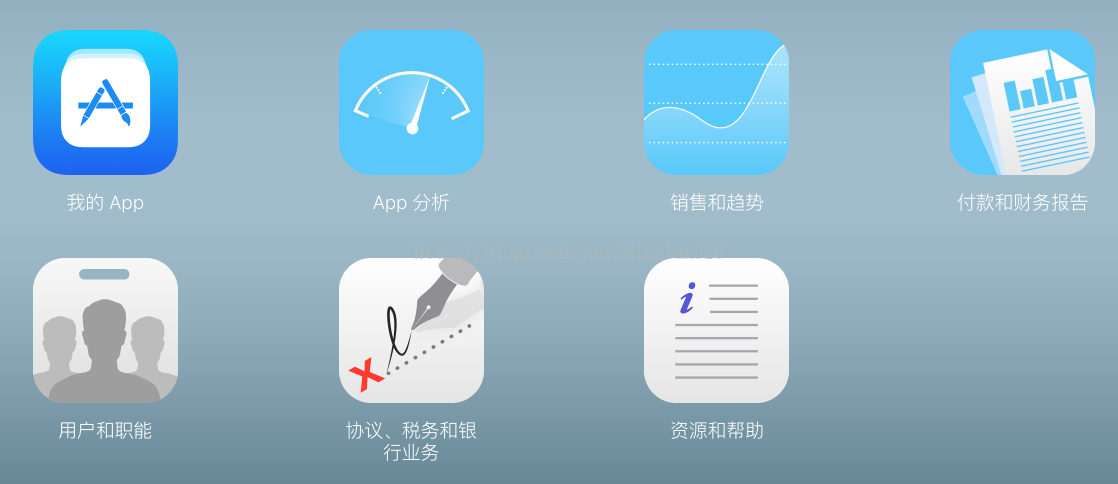Go to 销售和趋势

(716, 103)
